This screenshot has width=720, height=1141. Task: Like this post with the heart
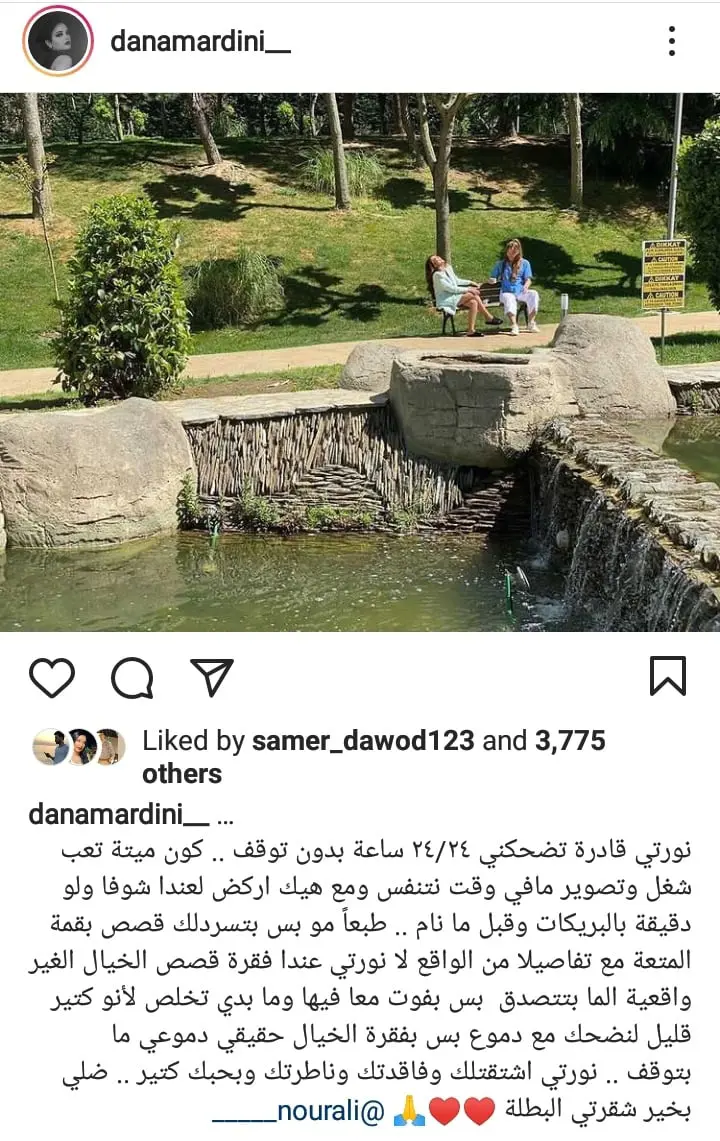click(51, 677)
